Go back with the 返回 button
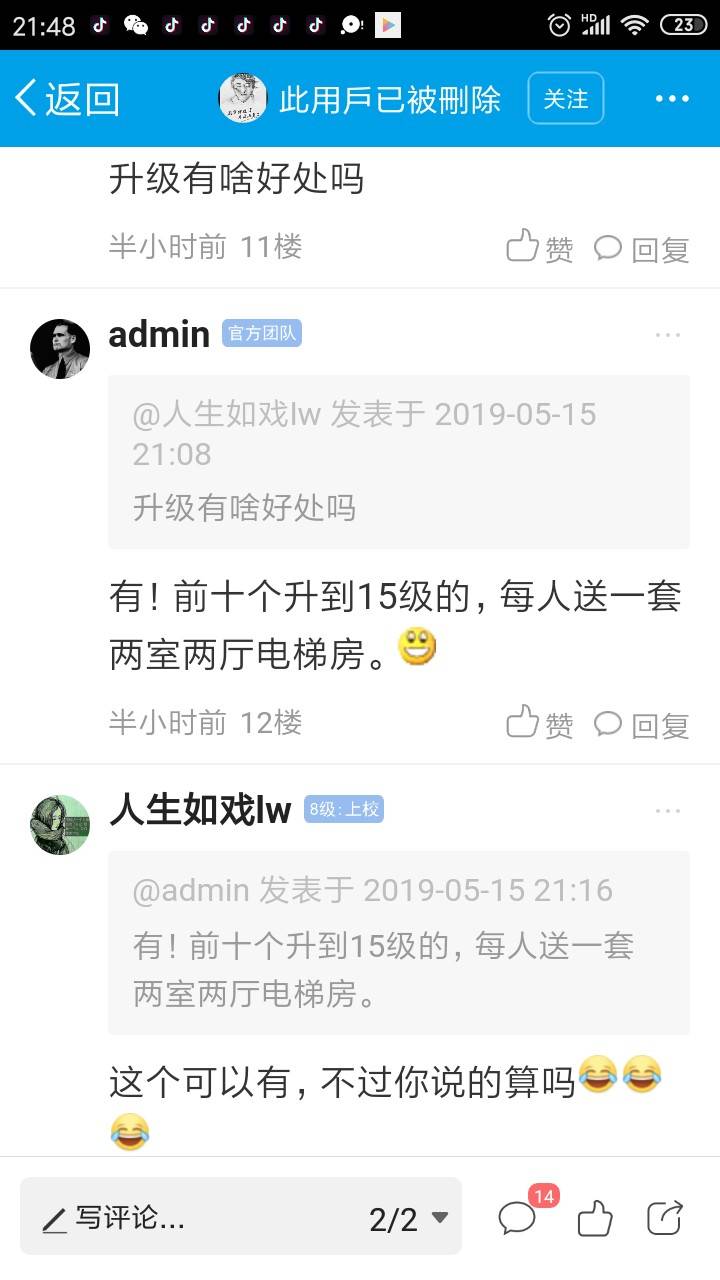Screen dimensions: 720x1280 click(68, 99)
